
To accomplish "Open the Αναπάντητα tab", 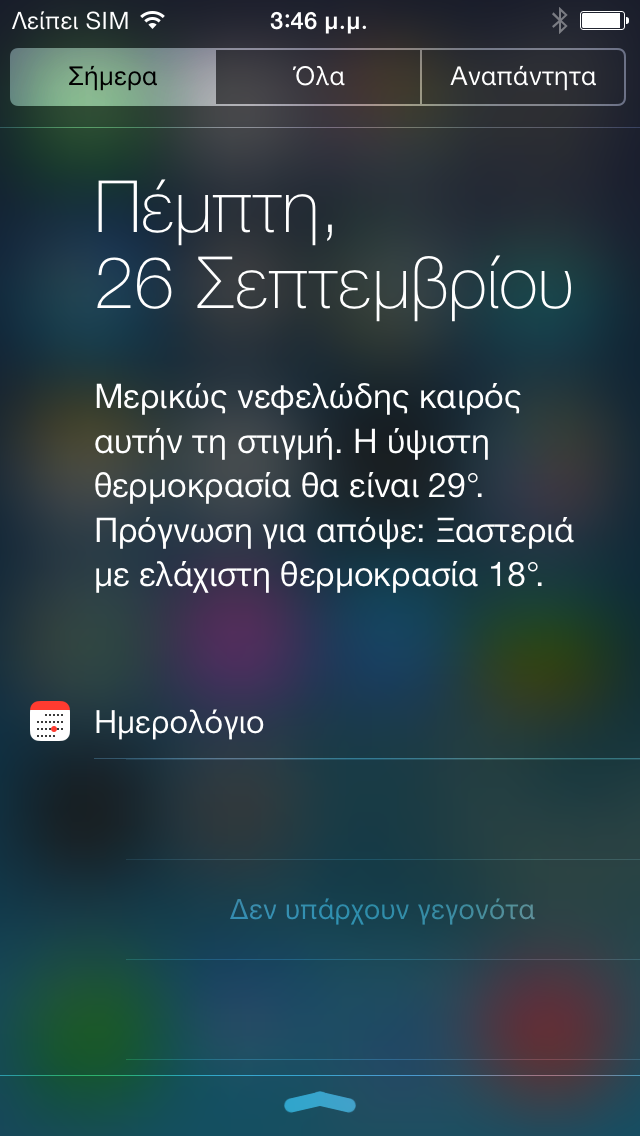I will point(523,77).
